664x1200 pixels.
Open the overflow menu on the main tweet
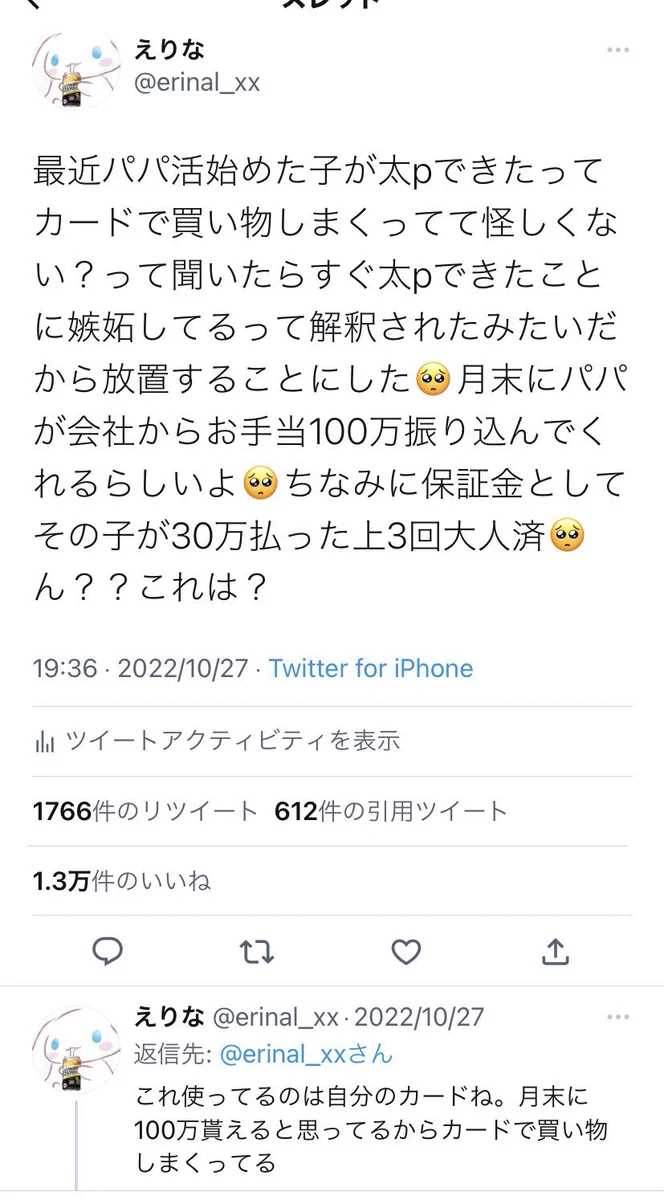(618, 49)
